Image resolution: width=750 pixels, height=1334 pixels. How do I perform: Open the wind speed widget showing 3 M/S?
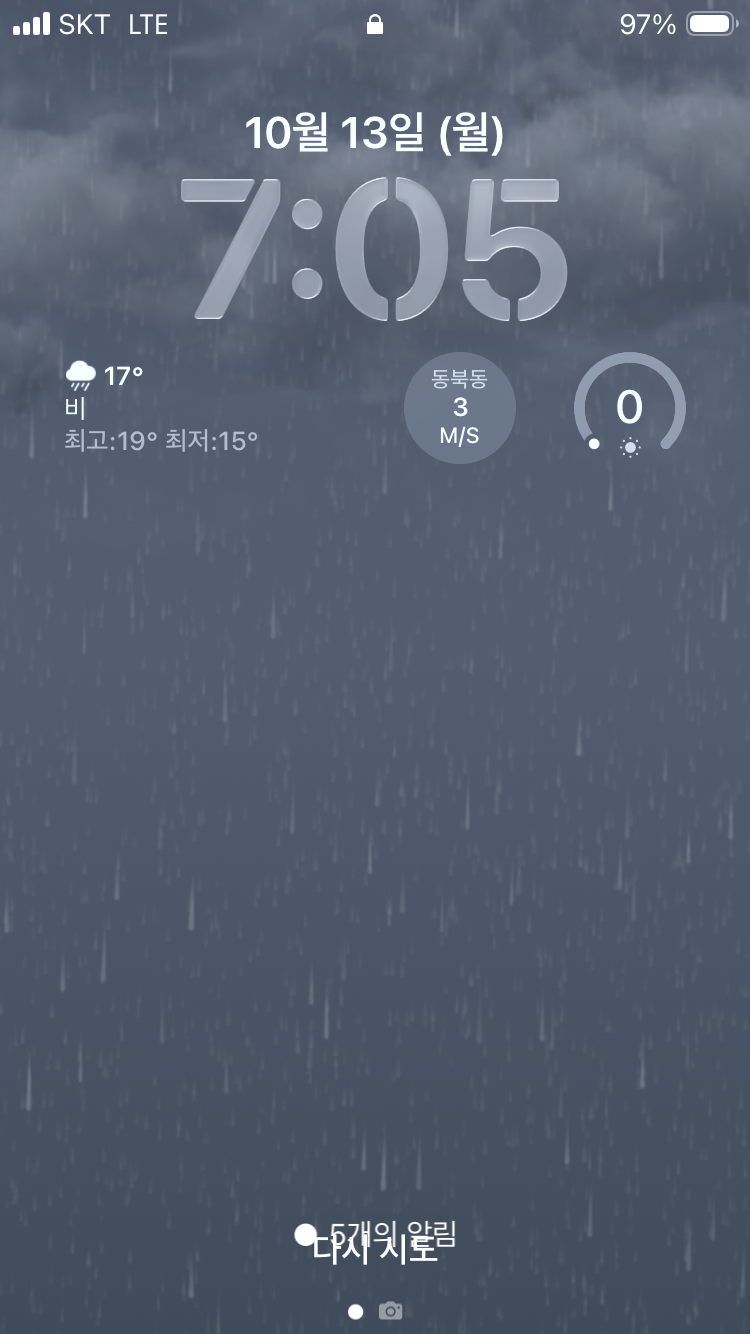pyautogui.click(x=460, y=408)
